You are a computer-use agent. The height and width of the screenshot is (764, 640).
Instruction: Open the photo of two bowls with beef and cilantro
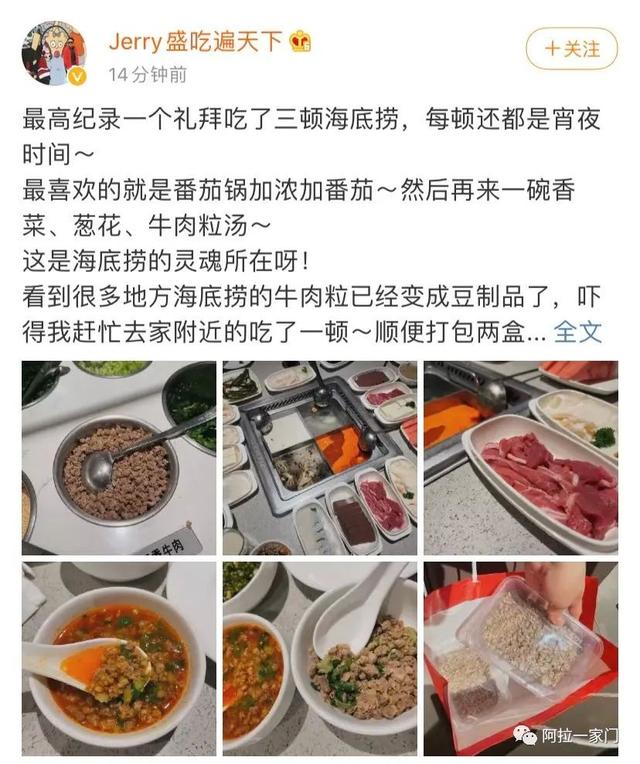319,658
